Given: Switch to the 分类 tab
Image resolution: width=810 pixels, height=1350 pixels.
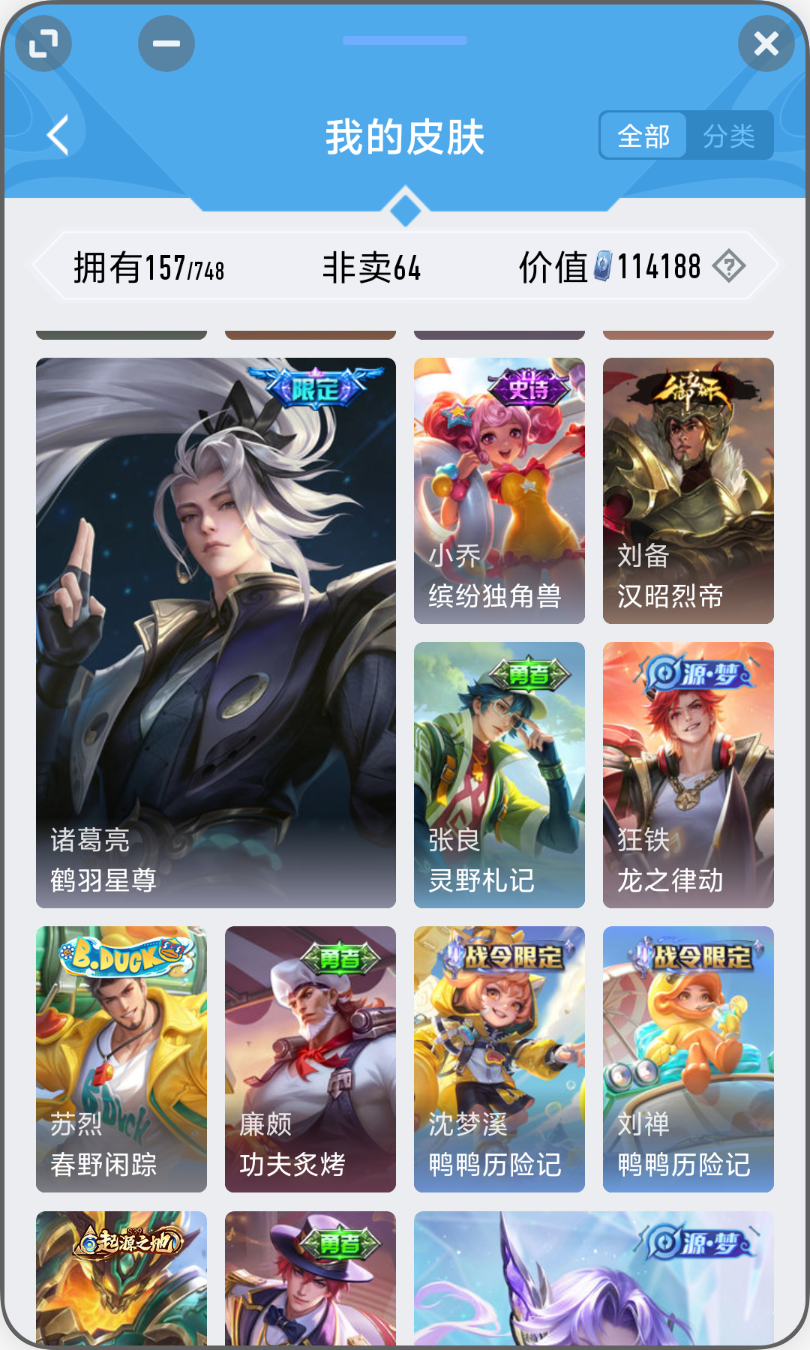Looking at the screenshot, I should [729, 136].
